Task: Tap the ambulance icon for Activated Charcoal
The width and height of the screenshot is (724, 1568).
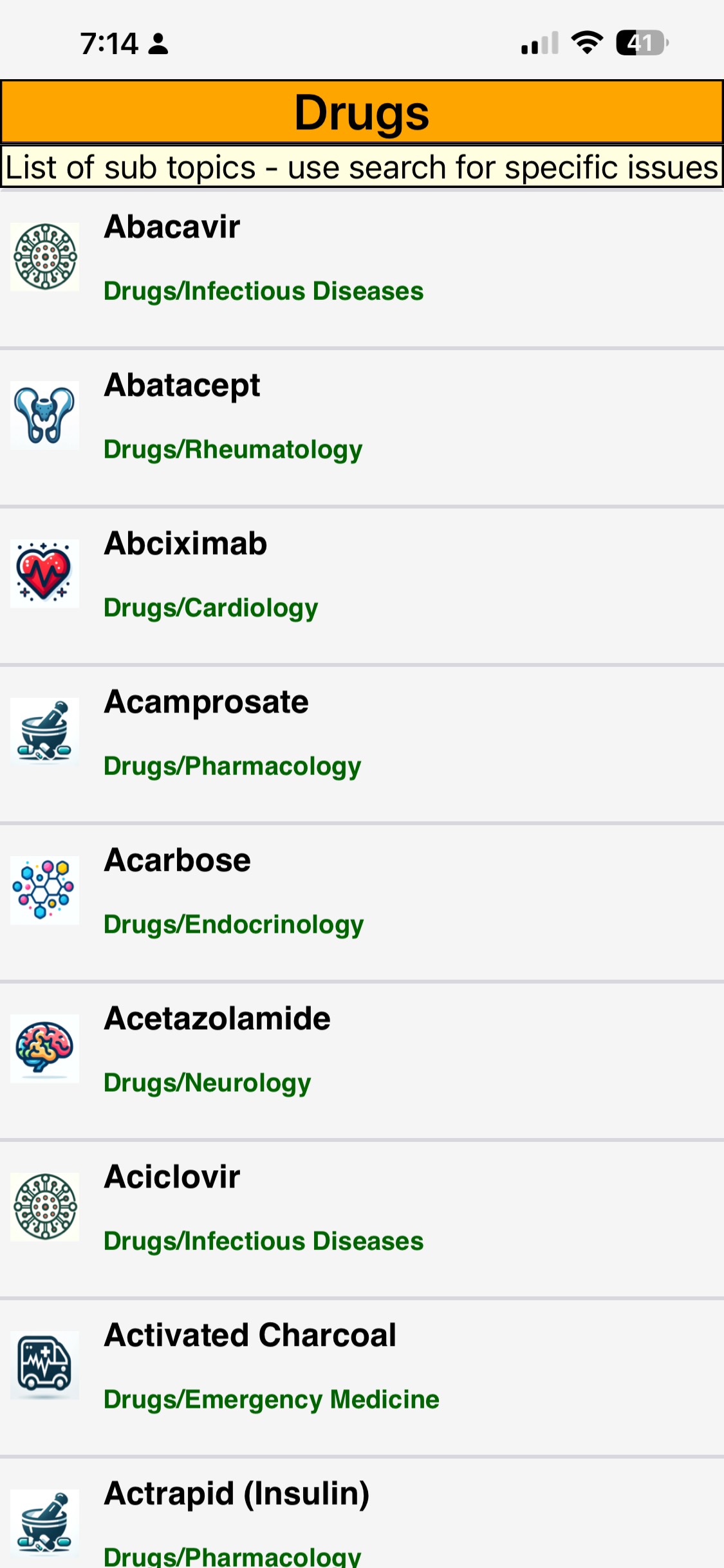Action: click(x=44, y=1364)
